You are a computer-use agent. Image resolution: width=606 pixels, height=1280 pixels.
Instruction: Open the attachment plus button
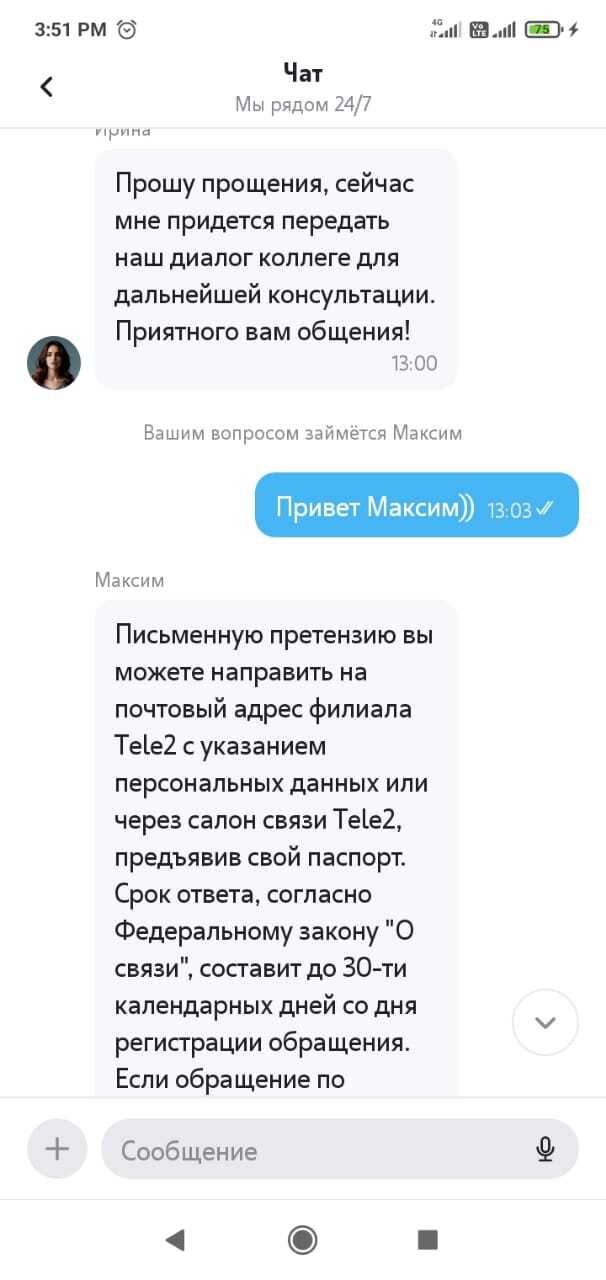57,1149
